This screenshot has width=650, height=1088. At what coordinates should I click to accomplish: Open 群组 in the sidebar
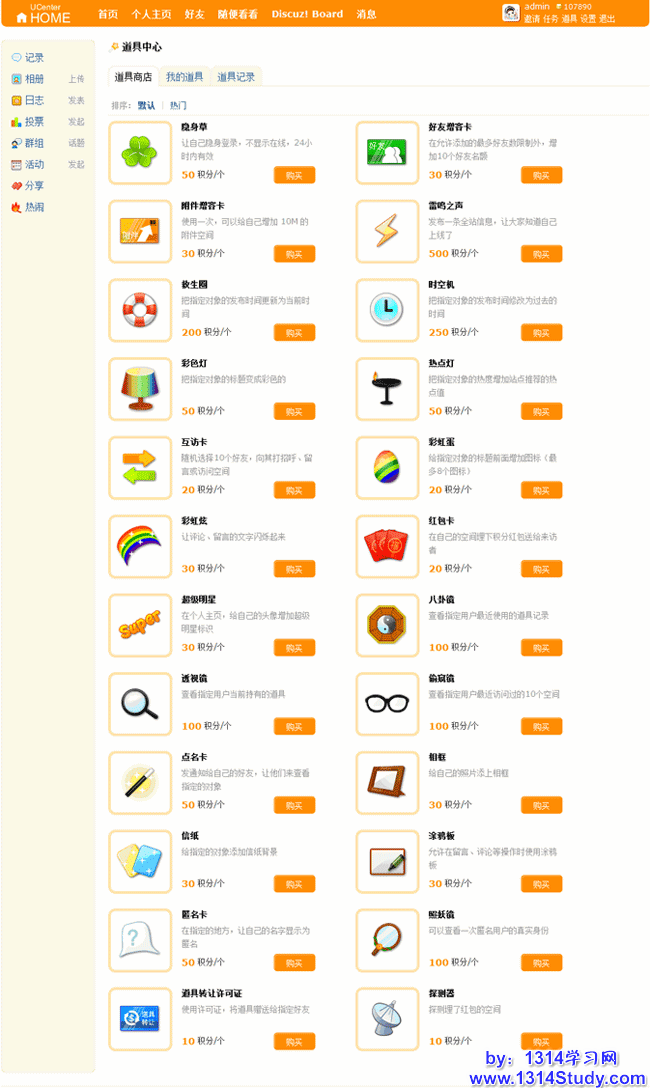pos(34,143)
